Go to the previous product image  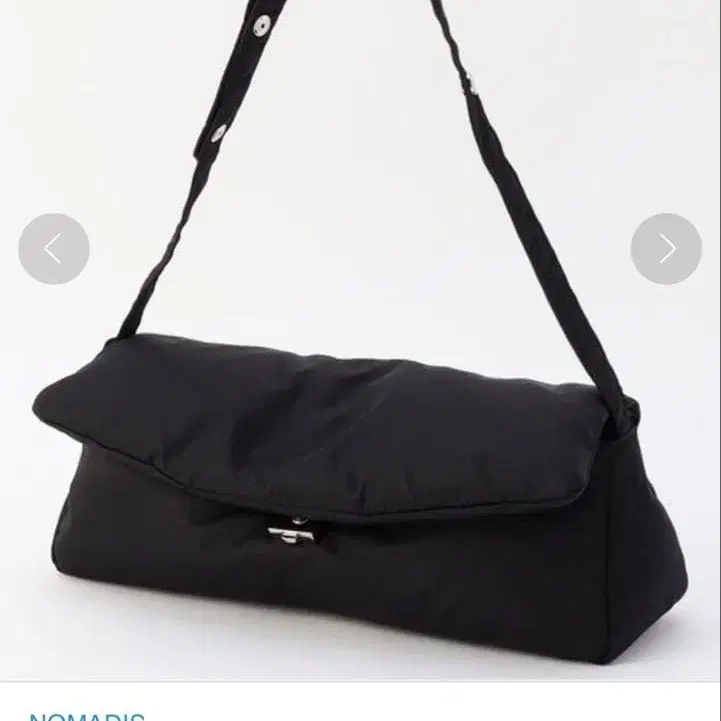(x=54, y=249)
